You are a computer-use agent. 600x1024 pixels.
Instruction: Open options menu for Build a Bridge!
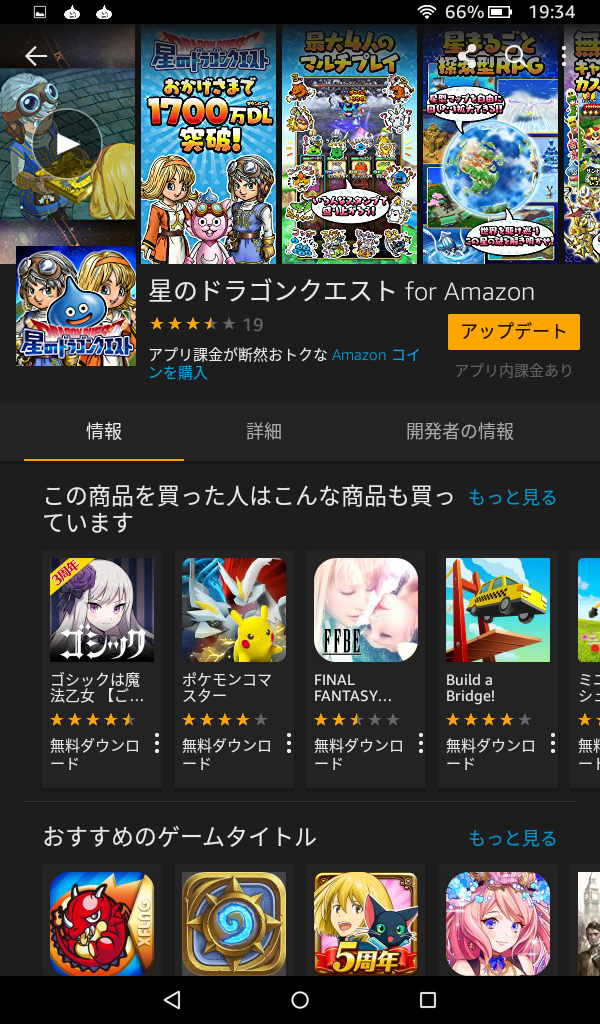(x=553, y=743)
